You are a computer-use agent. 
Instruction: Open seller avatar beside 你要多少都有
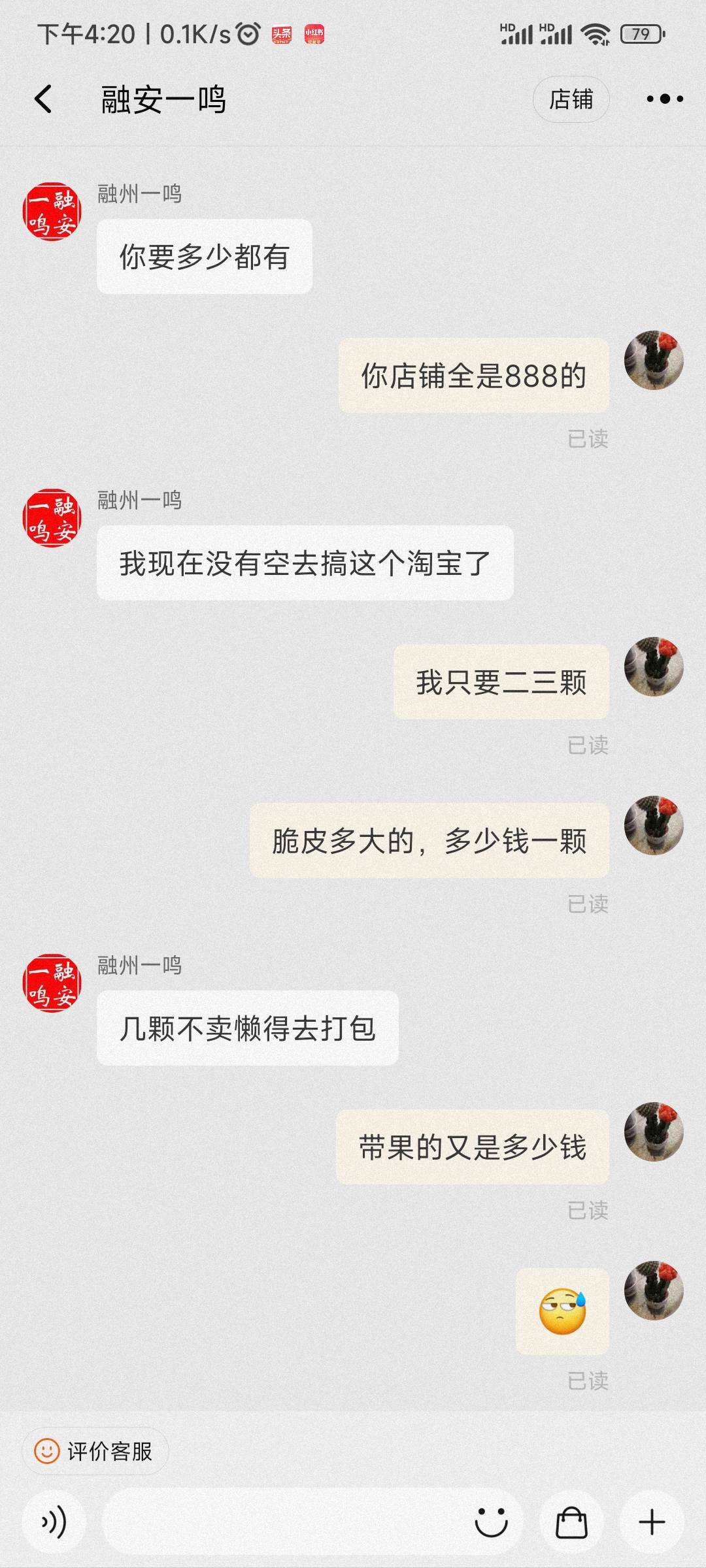(52, 212)
